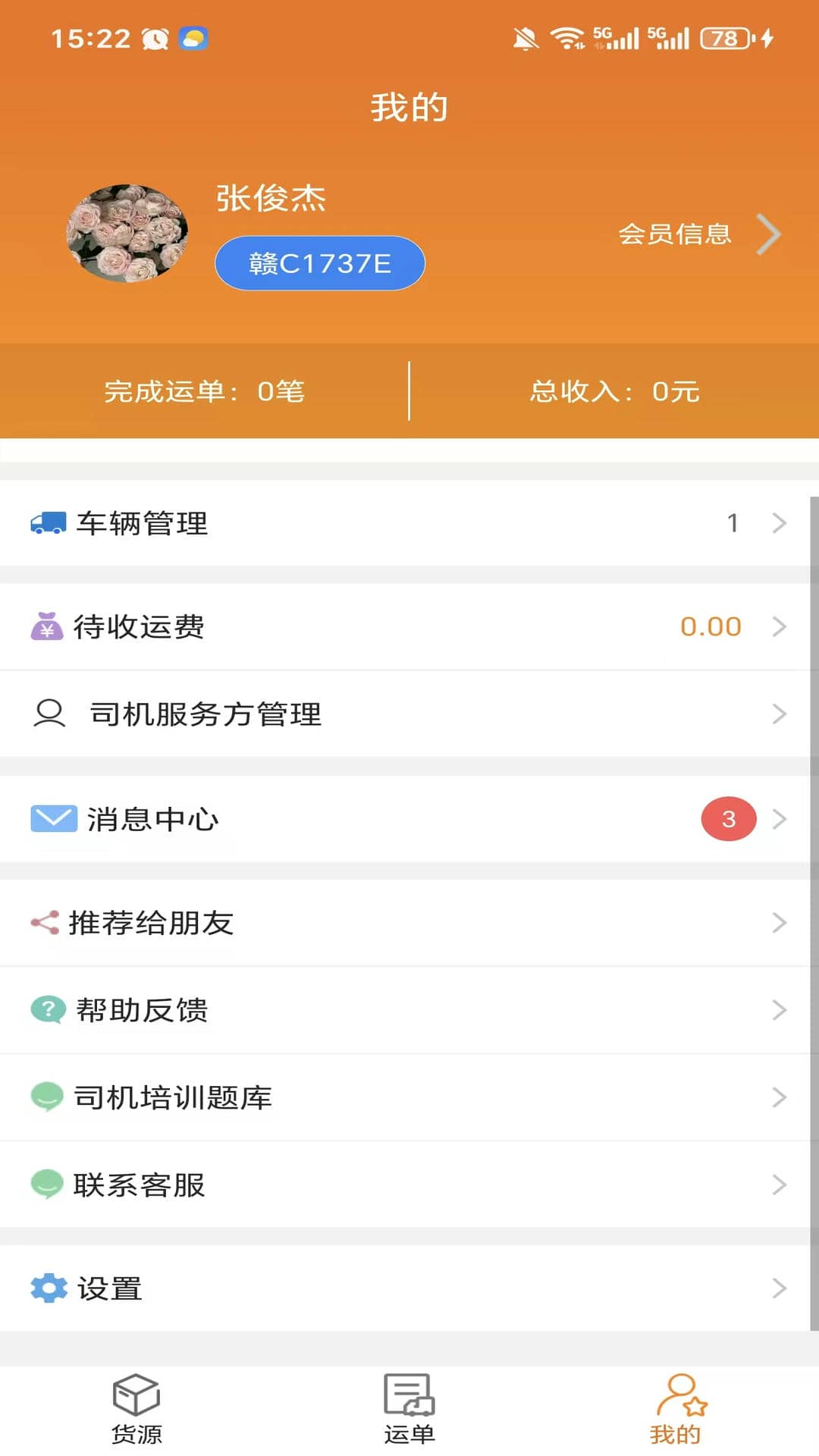Expand the 车辆管理 row chevron
Screen dimensions: 819x1456
780,522
